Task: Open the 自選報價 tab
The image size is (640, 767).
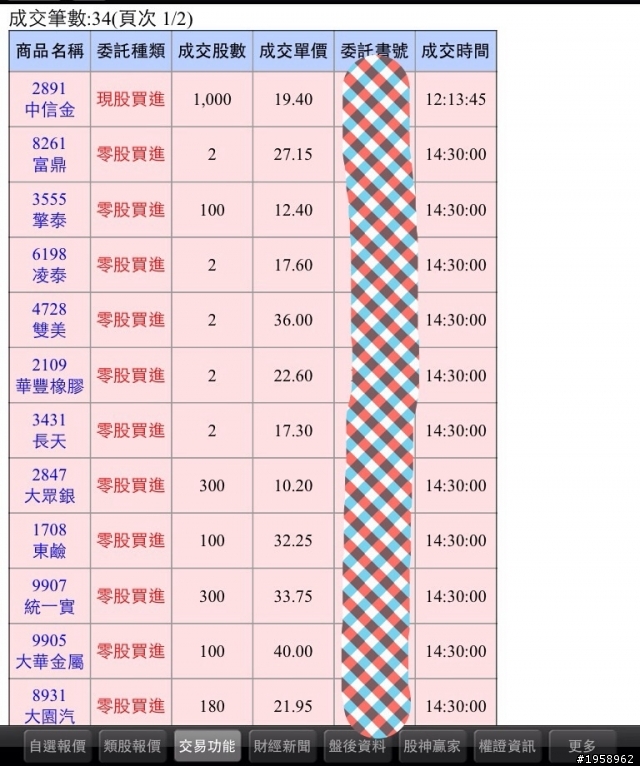Action: (57, 746)
